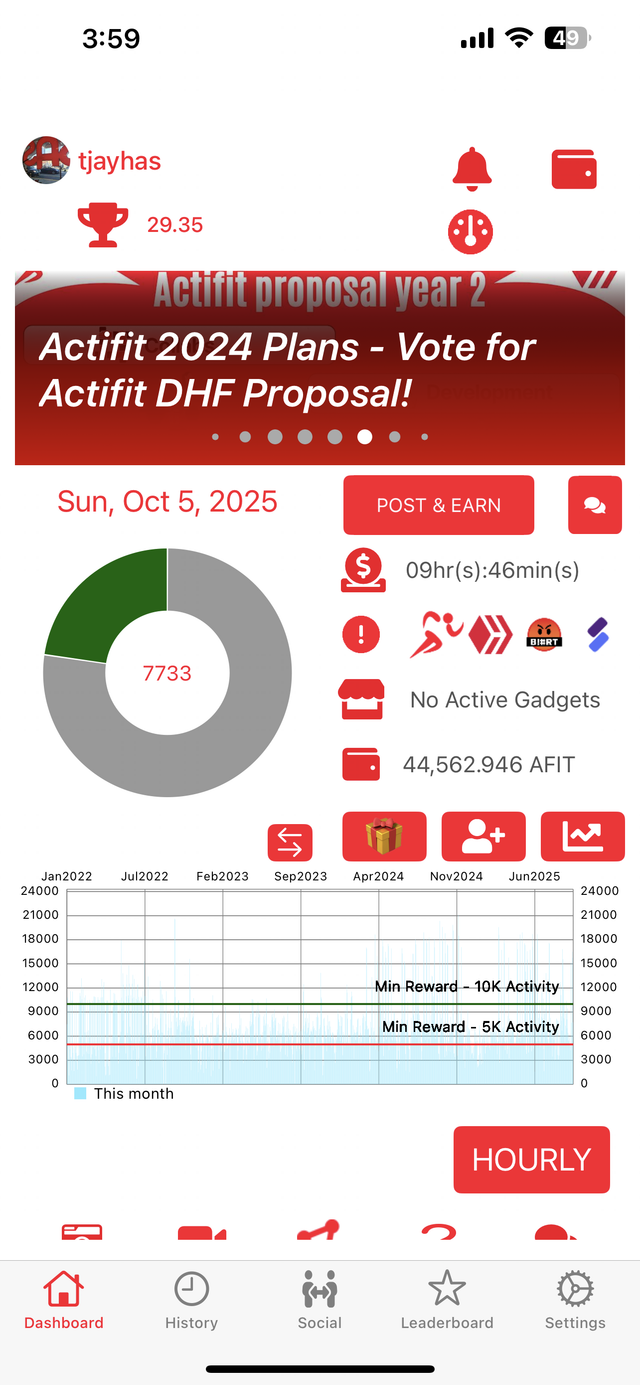The height and width of the screenshot is (1385, 640).
Task: Open the notifications bell
Action: pos(472,169)
